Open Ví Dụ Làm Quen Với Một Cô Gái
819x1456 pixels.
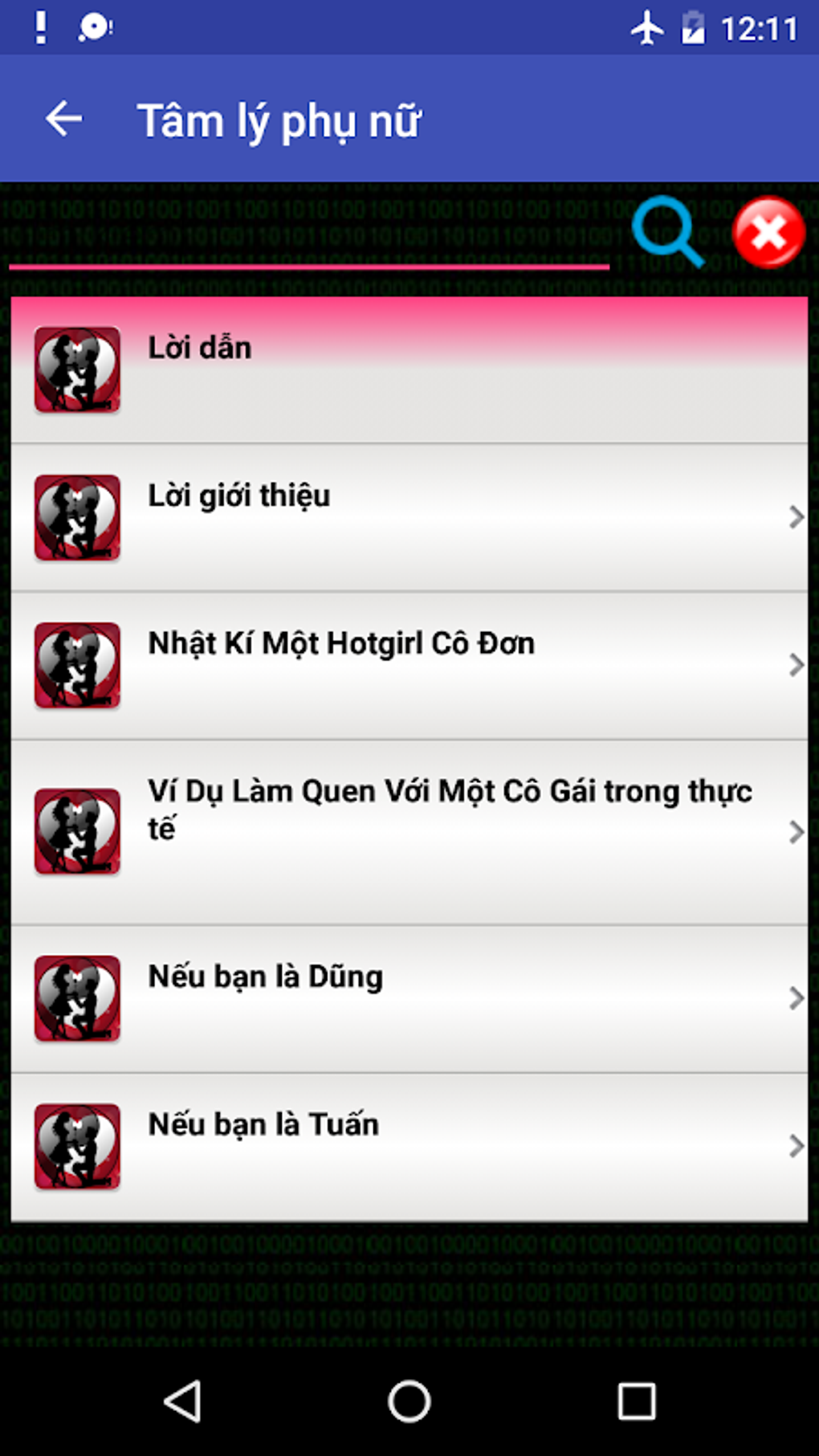[409, 832]
